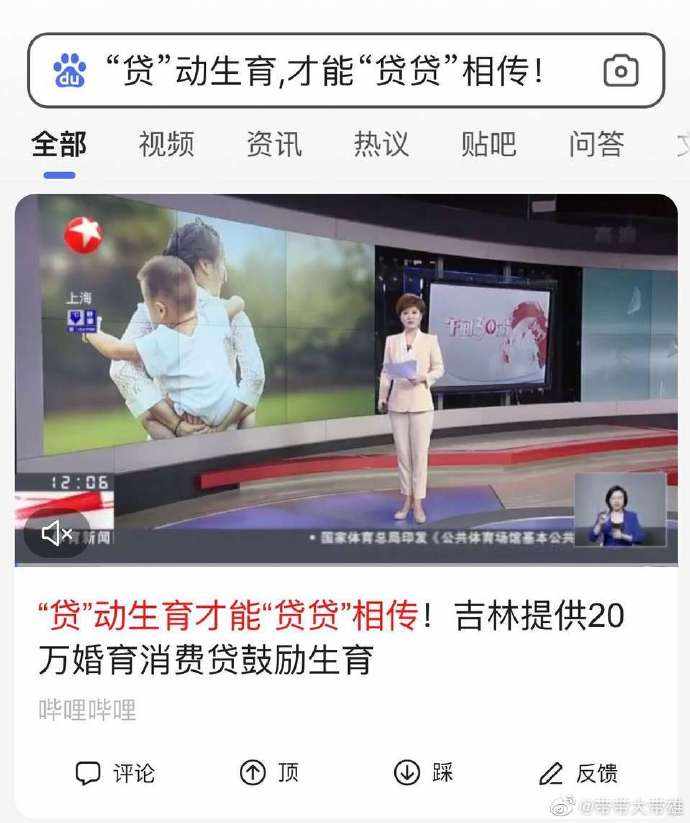Screen dimensions: 690x823
Task: Send feedback via 反馈
Action: tap(578, 773)
